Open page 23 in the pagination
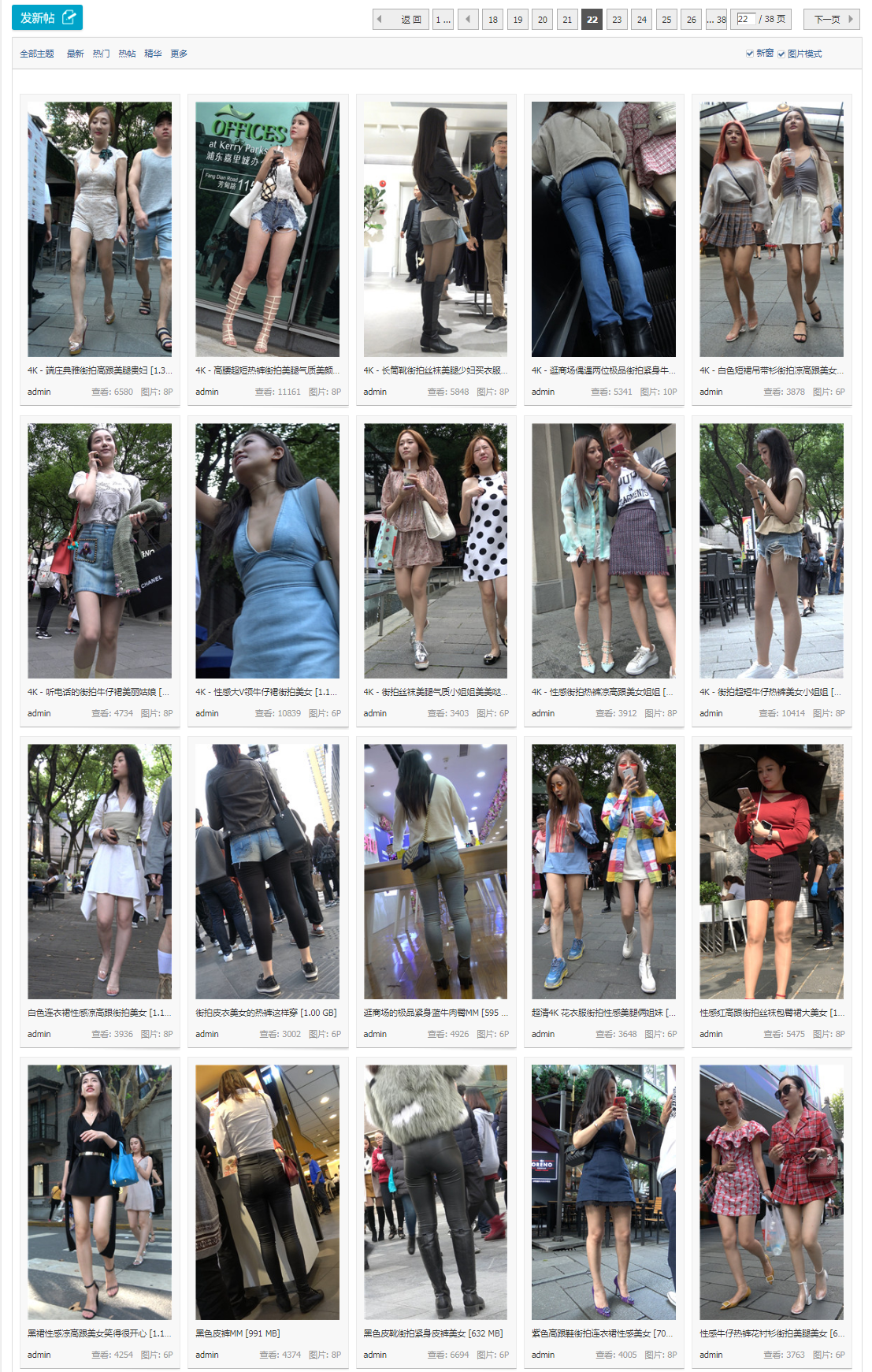Image resolution: width=872 pixels, height=1372 pixels. coord(617,20)
